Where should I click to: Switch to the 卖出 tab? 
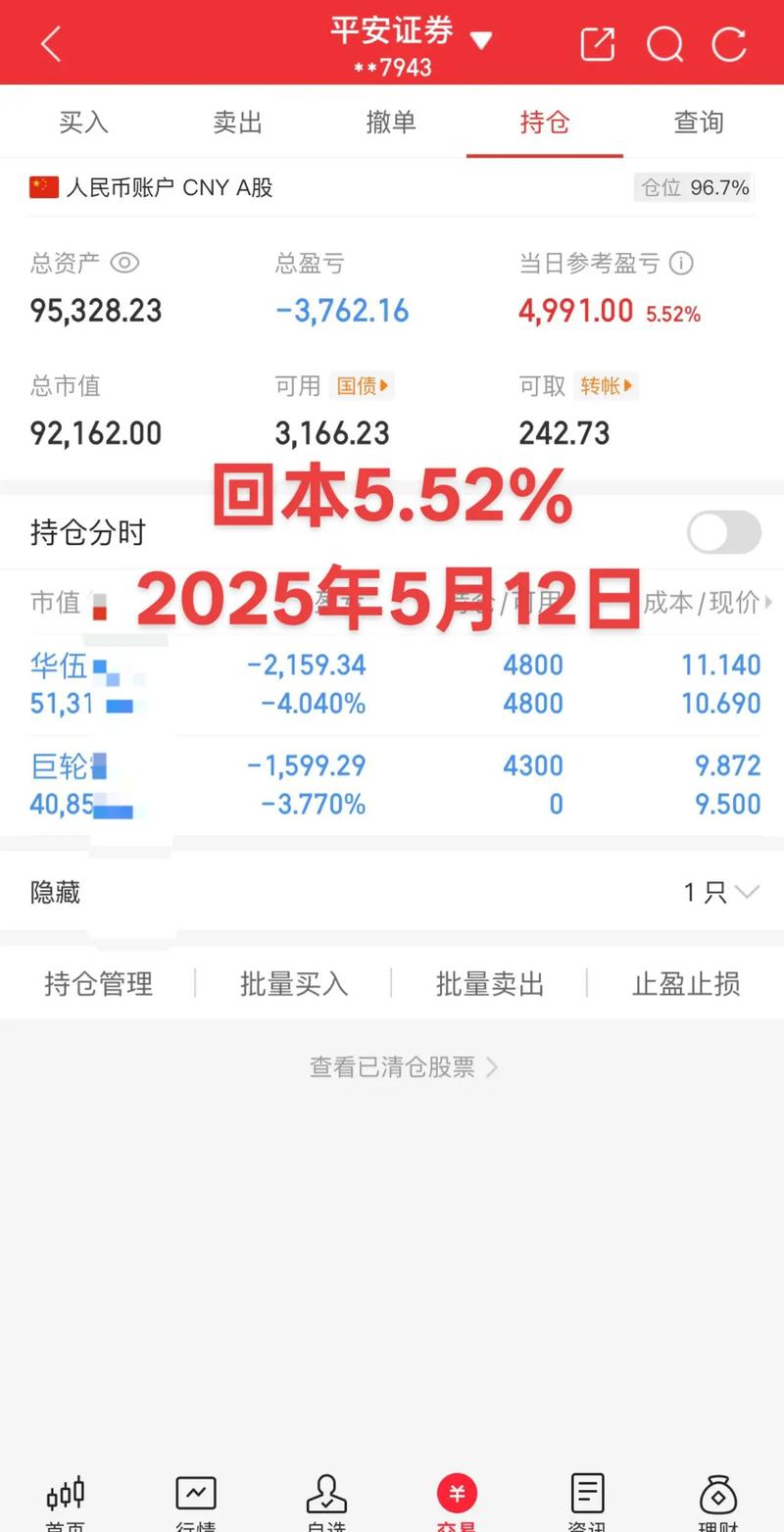click(236, 122)
